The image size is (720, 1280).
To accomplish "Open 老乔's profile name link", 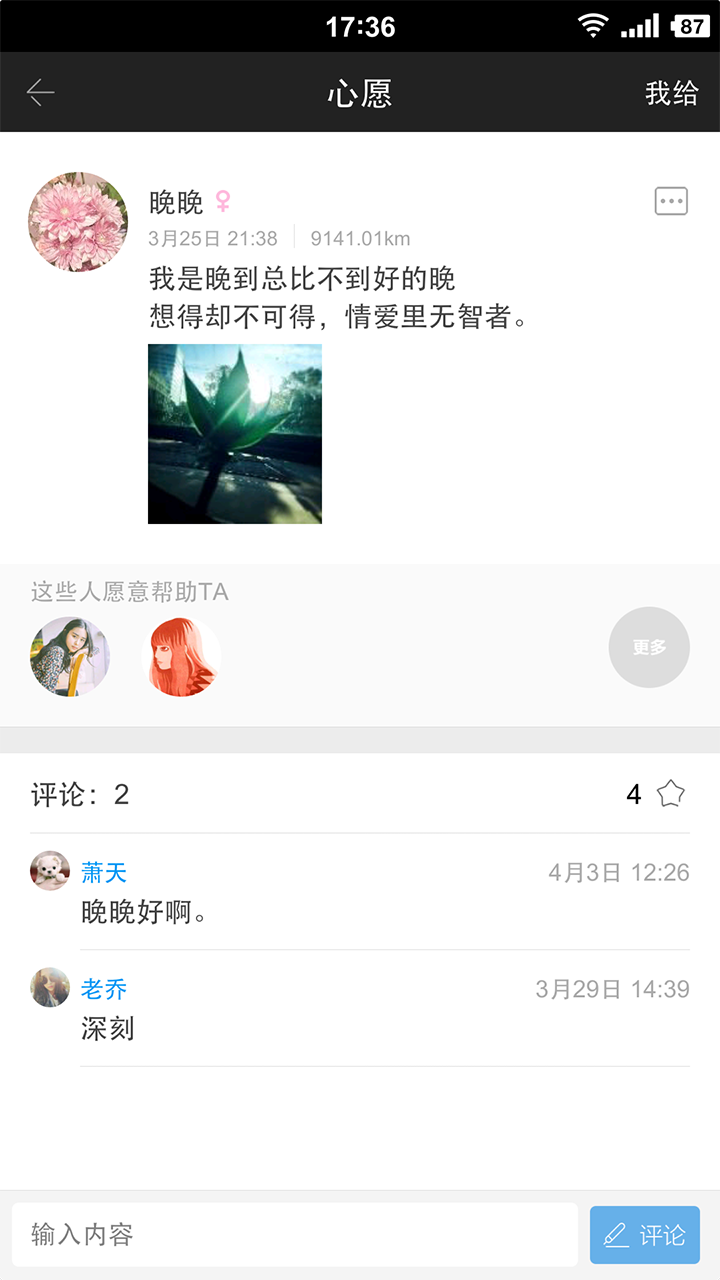I will 104,990.
